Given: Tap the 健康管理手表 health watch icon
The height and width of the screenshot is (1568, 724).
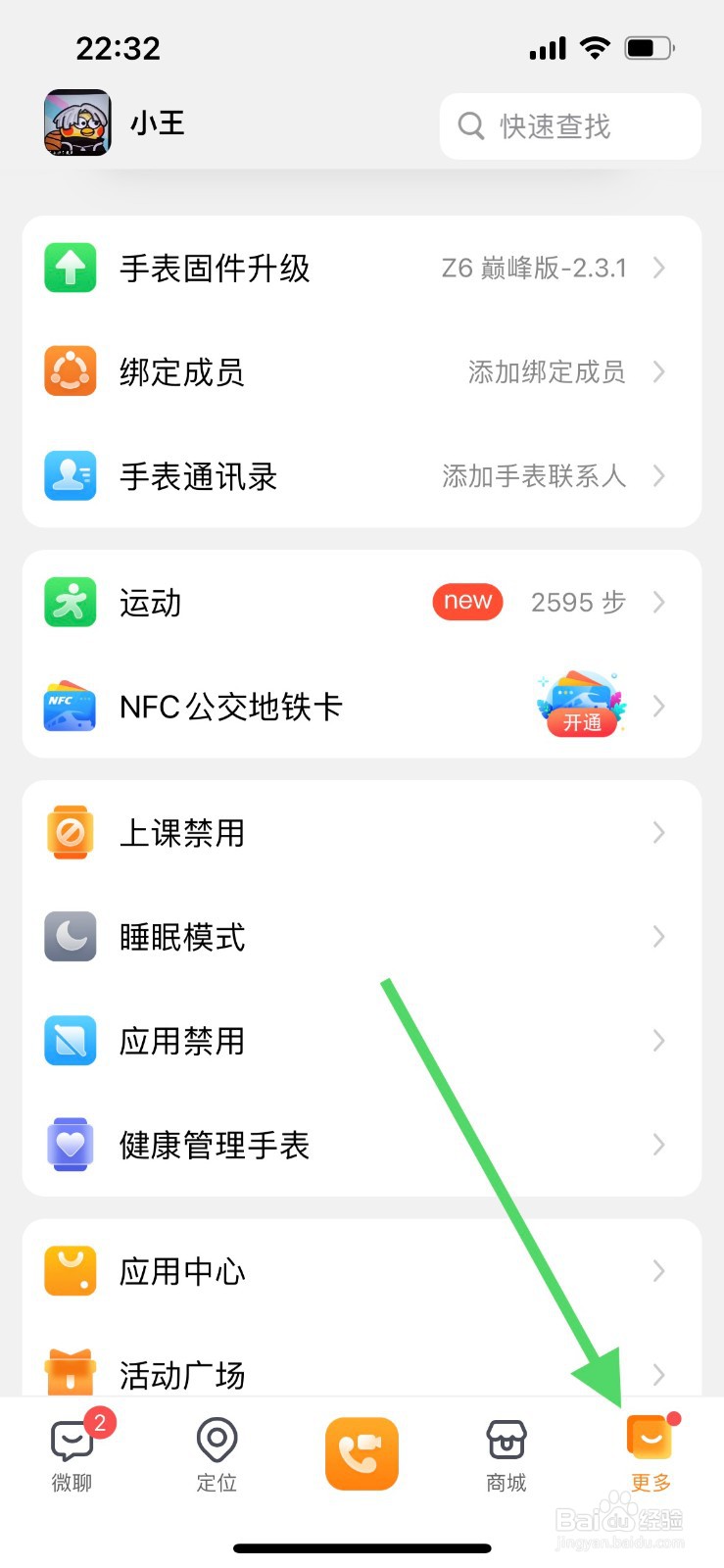Looking at the screenshot, I should click(x=70, y=1144).
